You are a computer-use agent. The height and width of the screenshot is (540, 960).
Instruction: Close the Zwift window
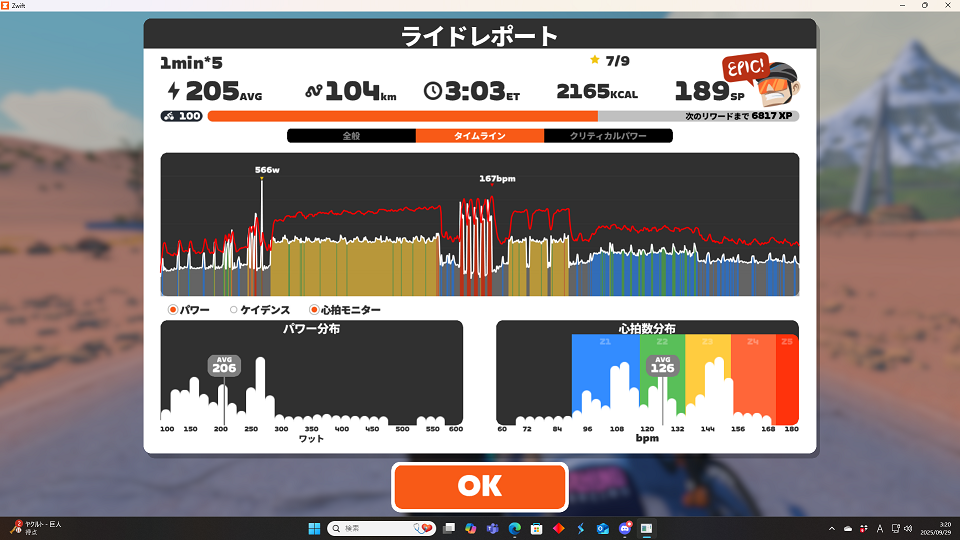click(x=948, y=6)
